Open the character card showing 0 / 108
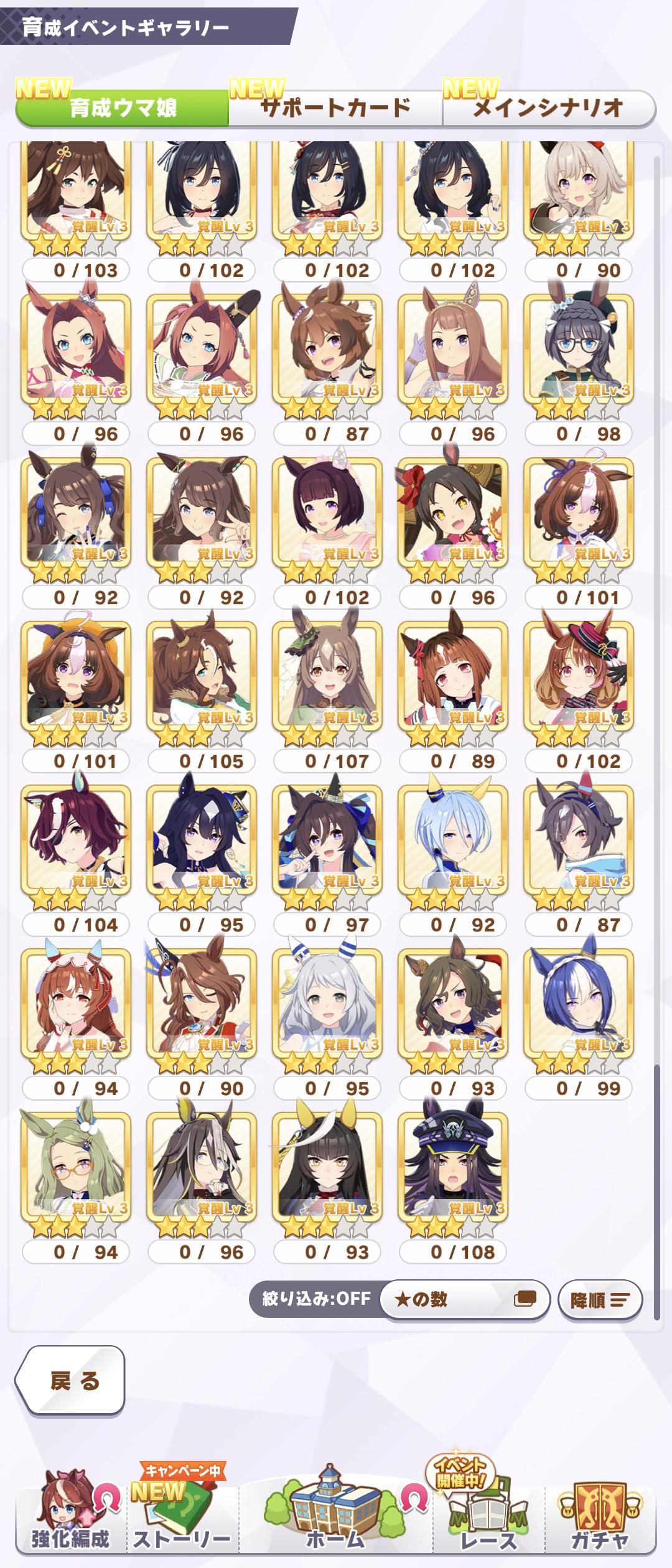 tap(453, 1169)
